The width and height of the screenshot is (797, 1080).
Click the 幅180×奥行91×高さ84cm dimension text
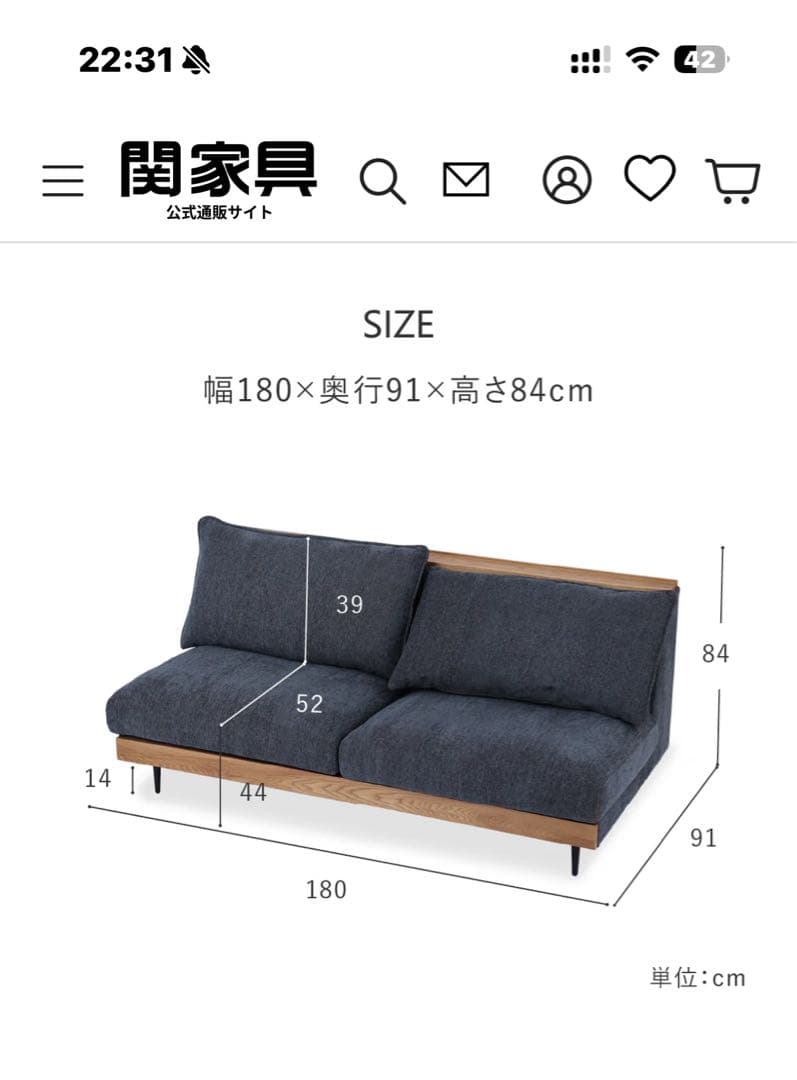pyautogui.click(x=398, y=391)
